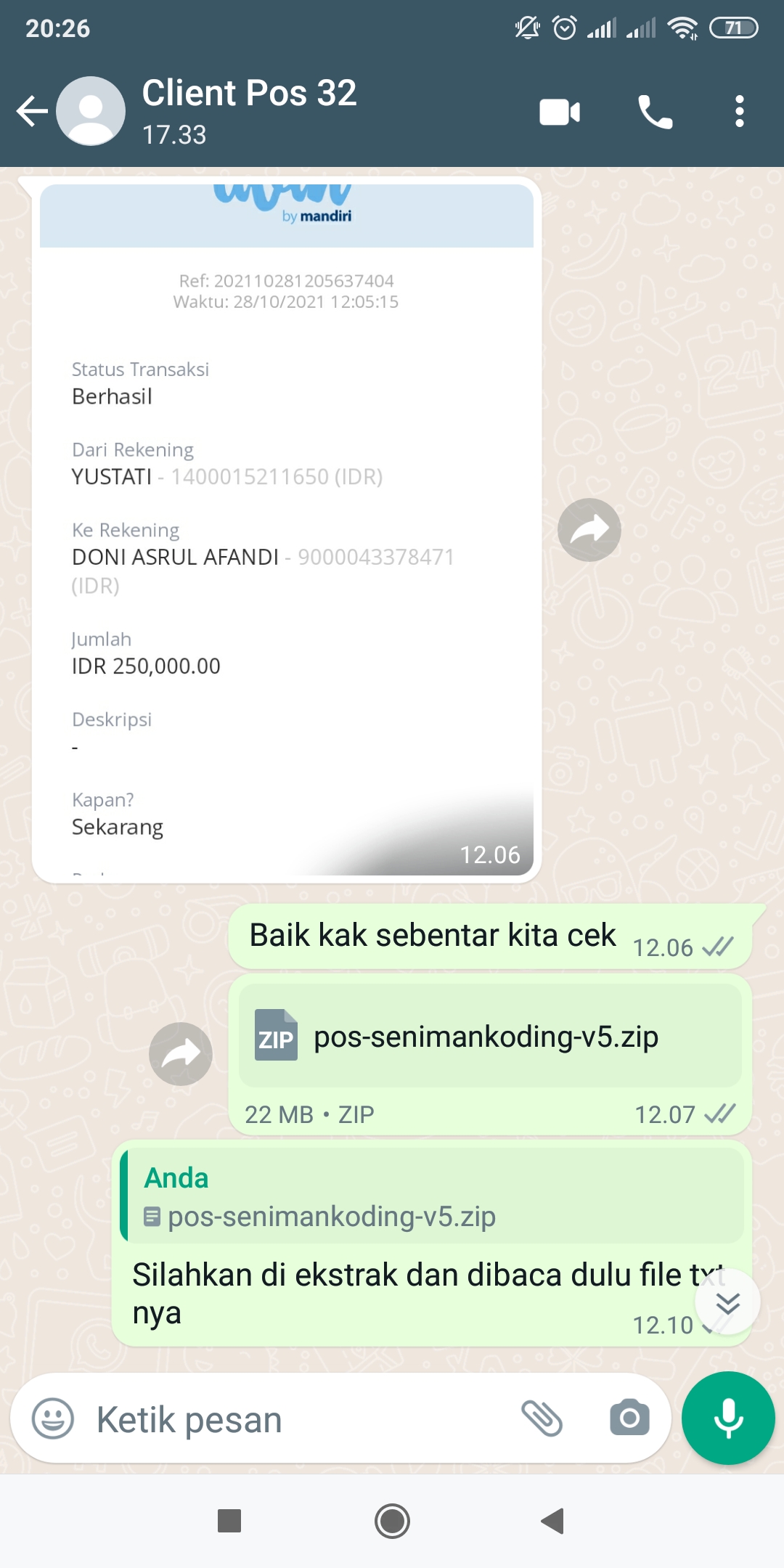Go to the home screen
This screenshot has width=784, height=1568.
pos(392,1521)
